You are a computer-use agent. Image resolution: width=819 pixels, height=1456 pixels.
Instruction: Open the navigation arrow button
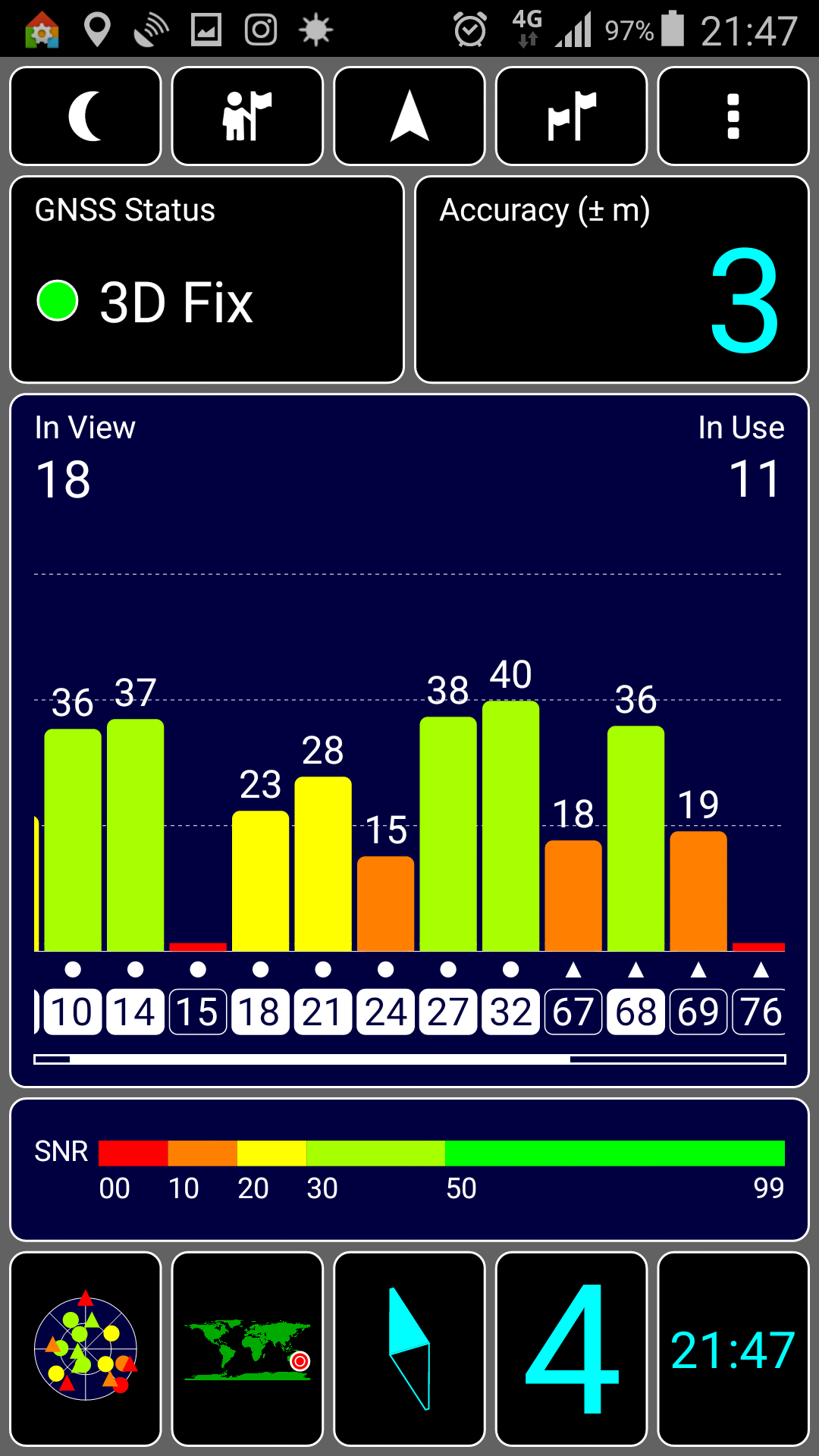tap(409, 116)
